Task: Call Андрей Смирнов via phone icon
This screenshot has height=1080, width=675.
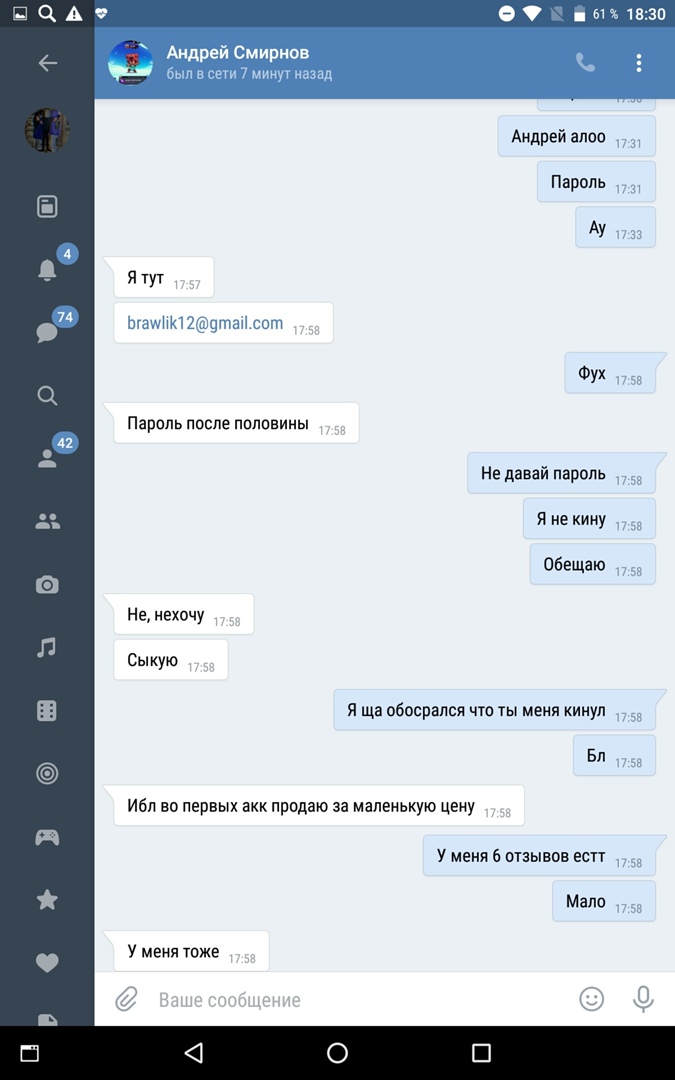Action: pos(586,62)
